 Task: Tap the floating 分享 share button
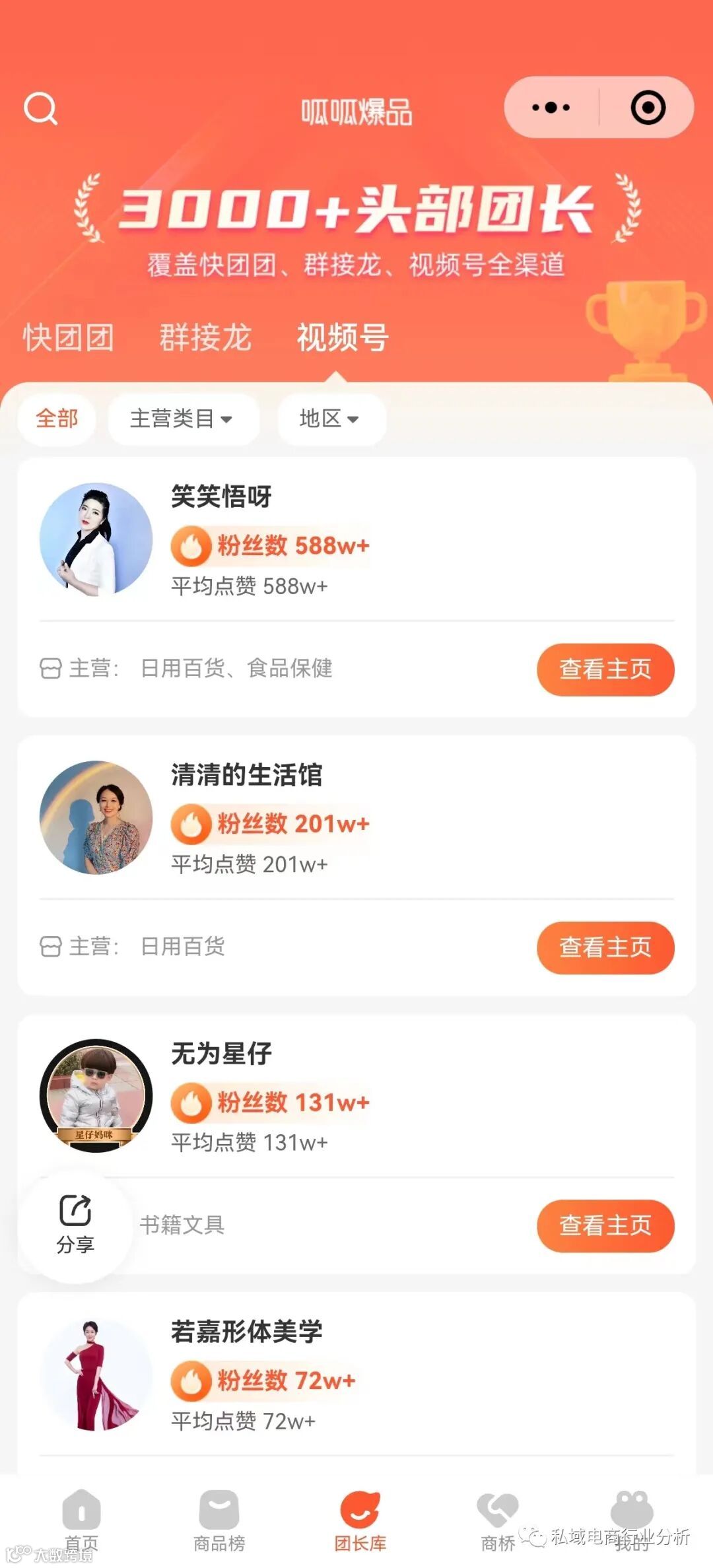[75, 1225]
